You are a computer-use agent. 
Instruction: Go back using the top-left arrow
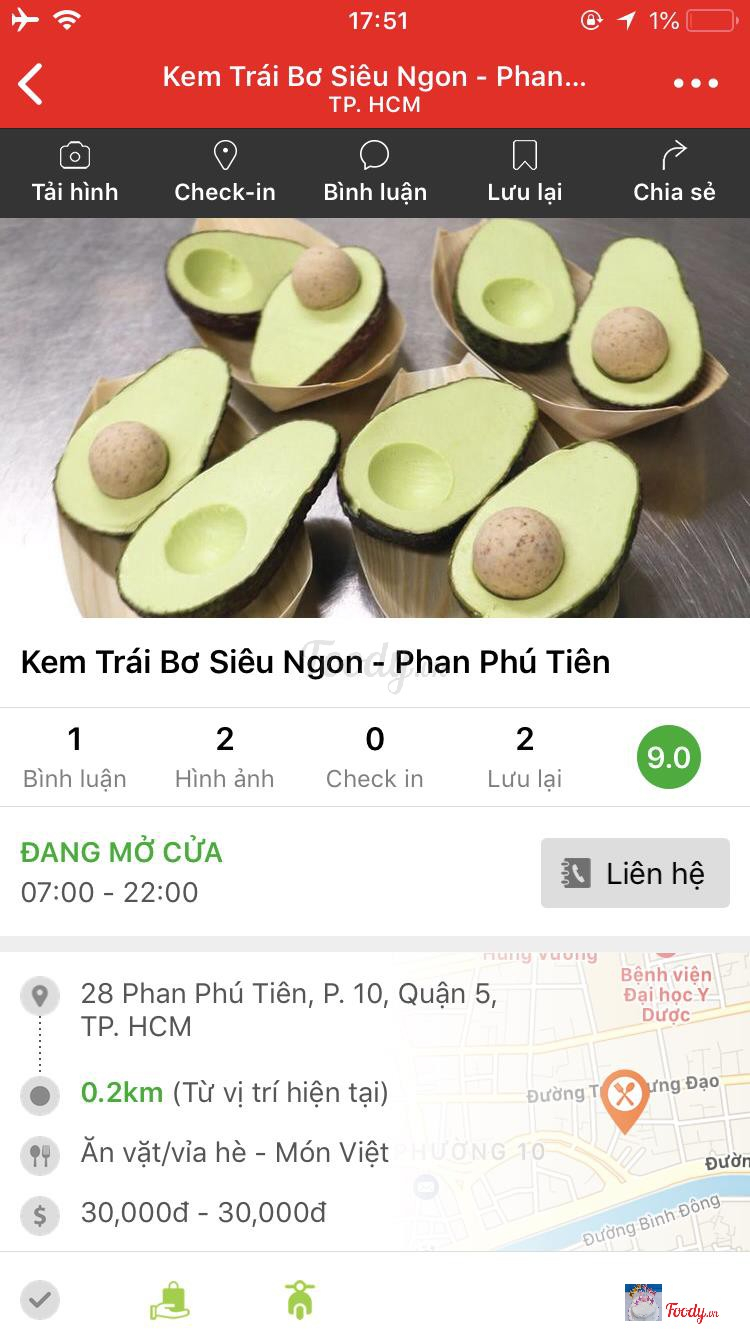coord(32,84)
